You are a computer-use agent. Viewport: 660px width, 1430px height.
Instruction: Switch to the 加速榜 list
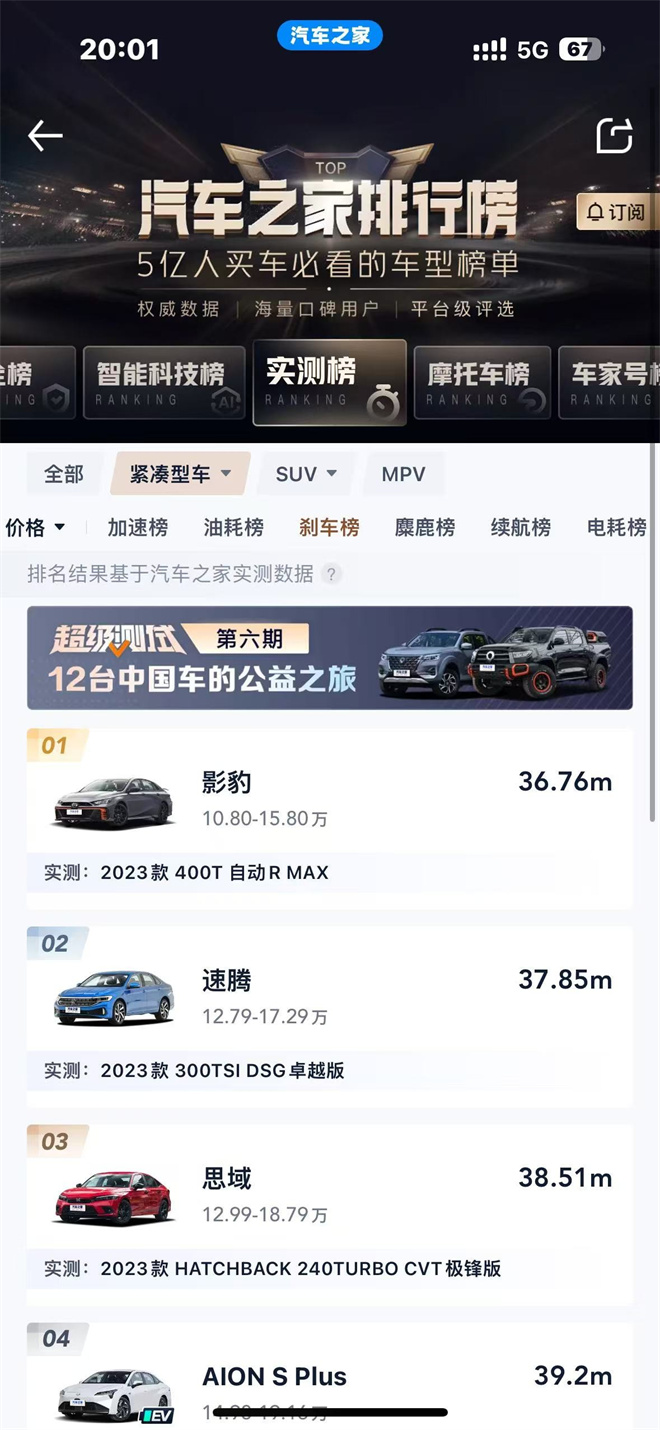tap(138, 527)
